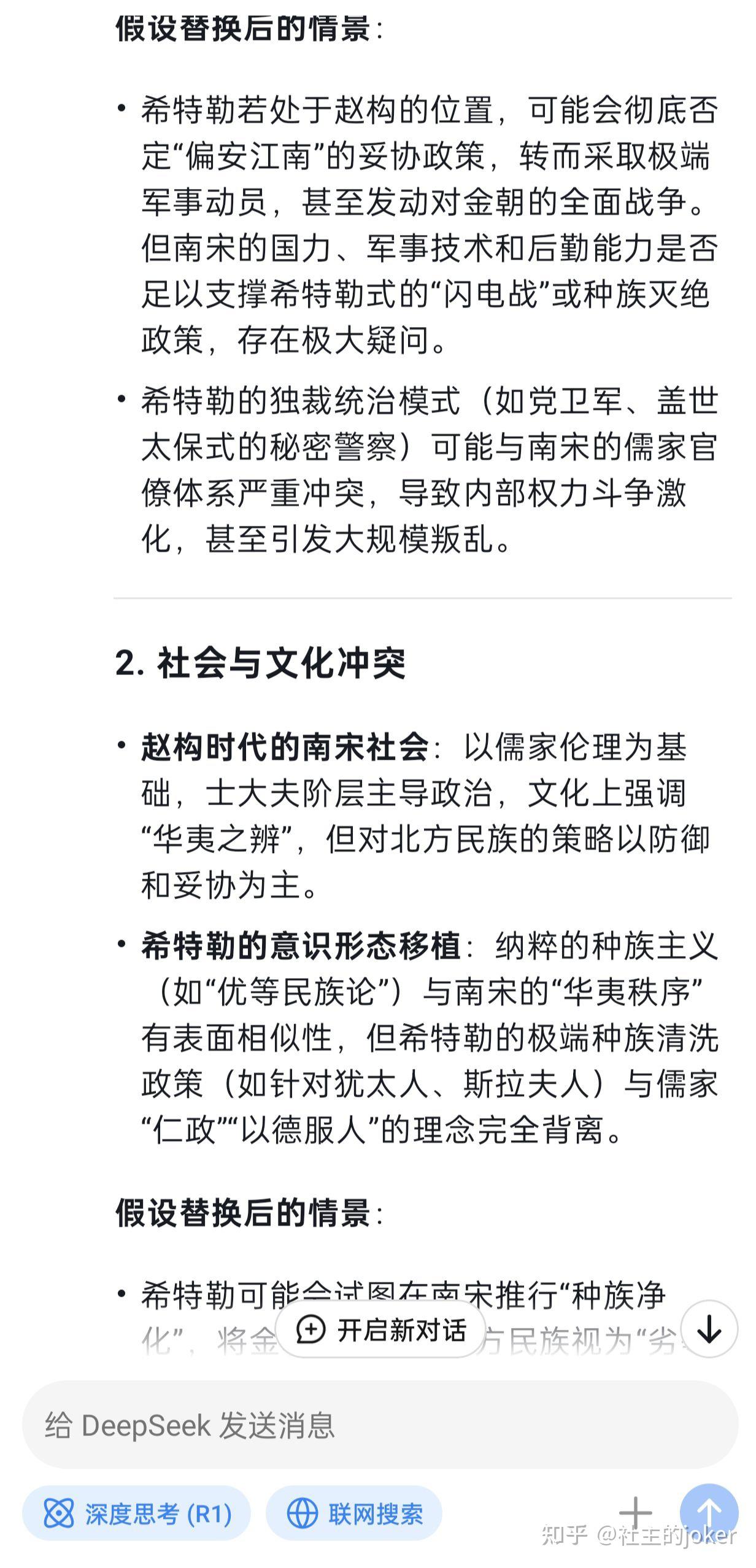Open the plus attachment menu
756x1568 pixels.
click(635, 1513)
